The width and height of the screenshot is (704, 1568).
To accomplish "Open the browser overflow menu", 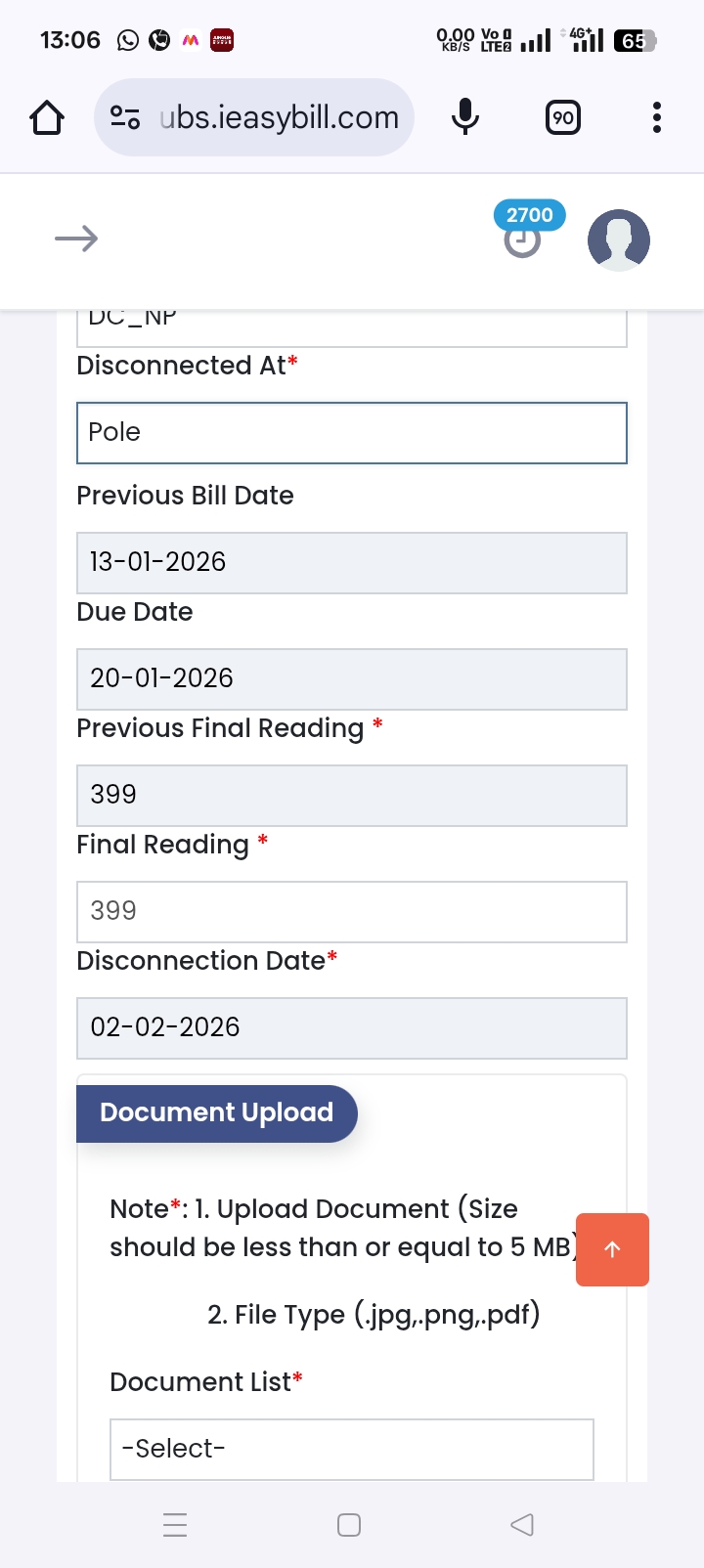I will click(x=656, y=118).
